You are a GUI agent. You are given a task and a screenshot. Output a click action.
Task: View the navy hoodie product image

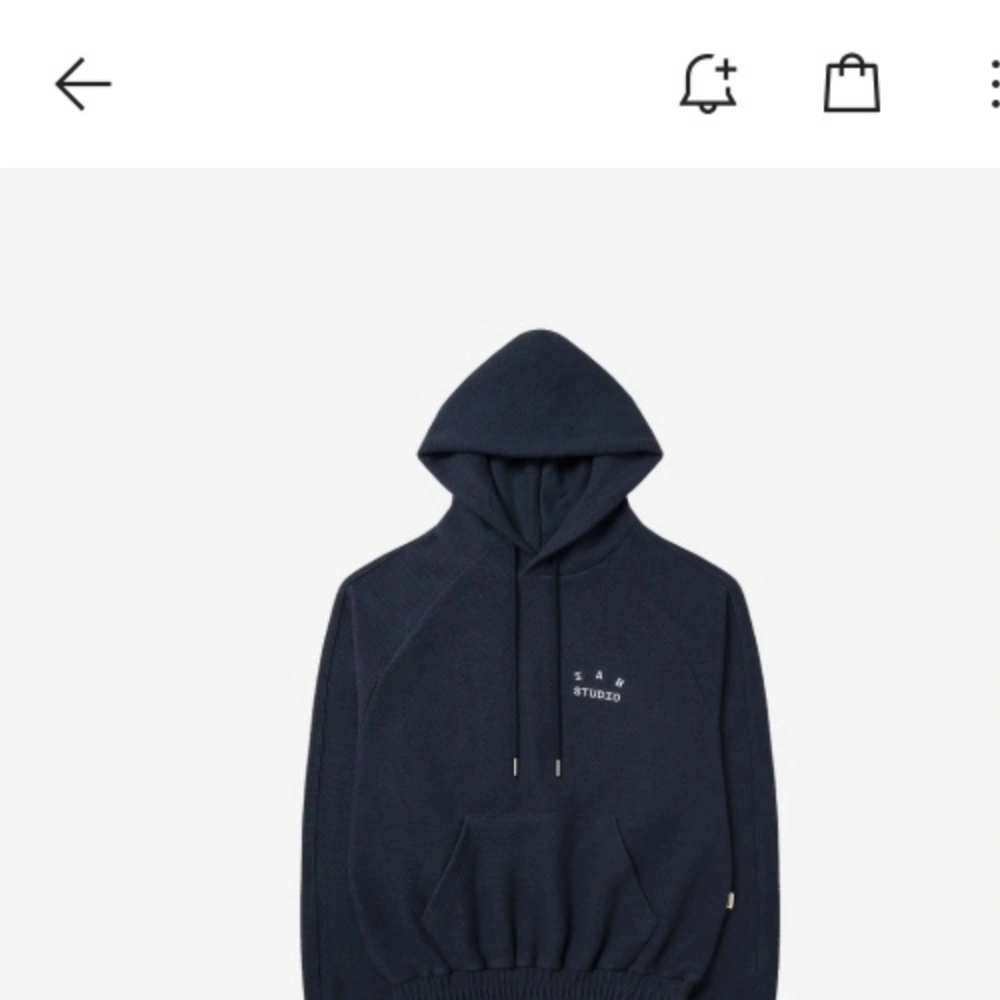tap(540, 660)
